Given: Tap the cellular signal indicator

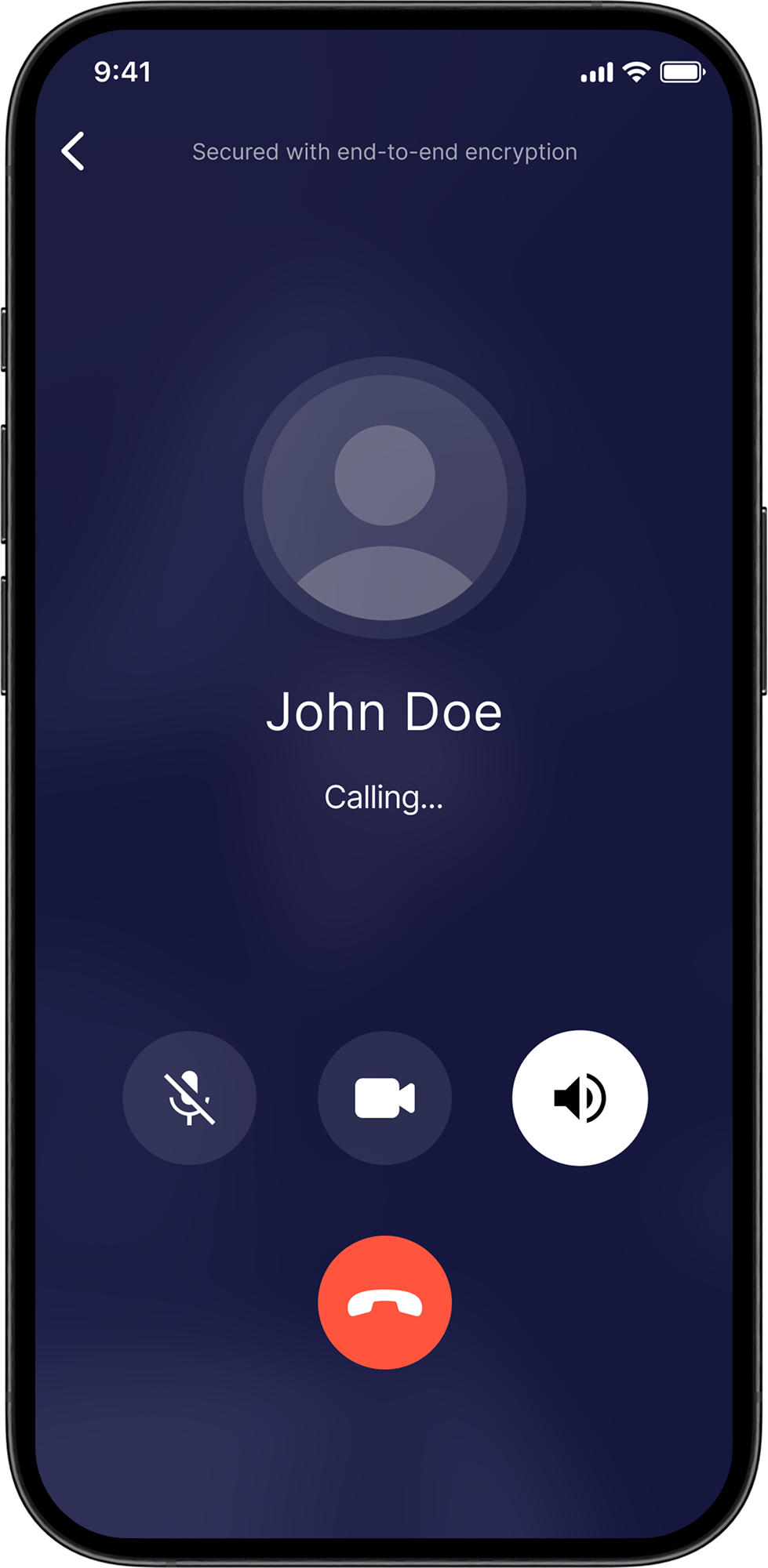Looking at the screenshot, I should click(595, 71).
